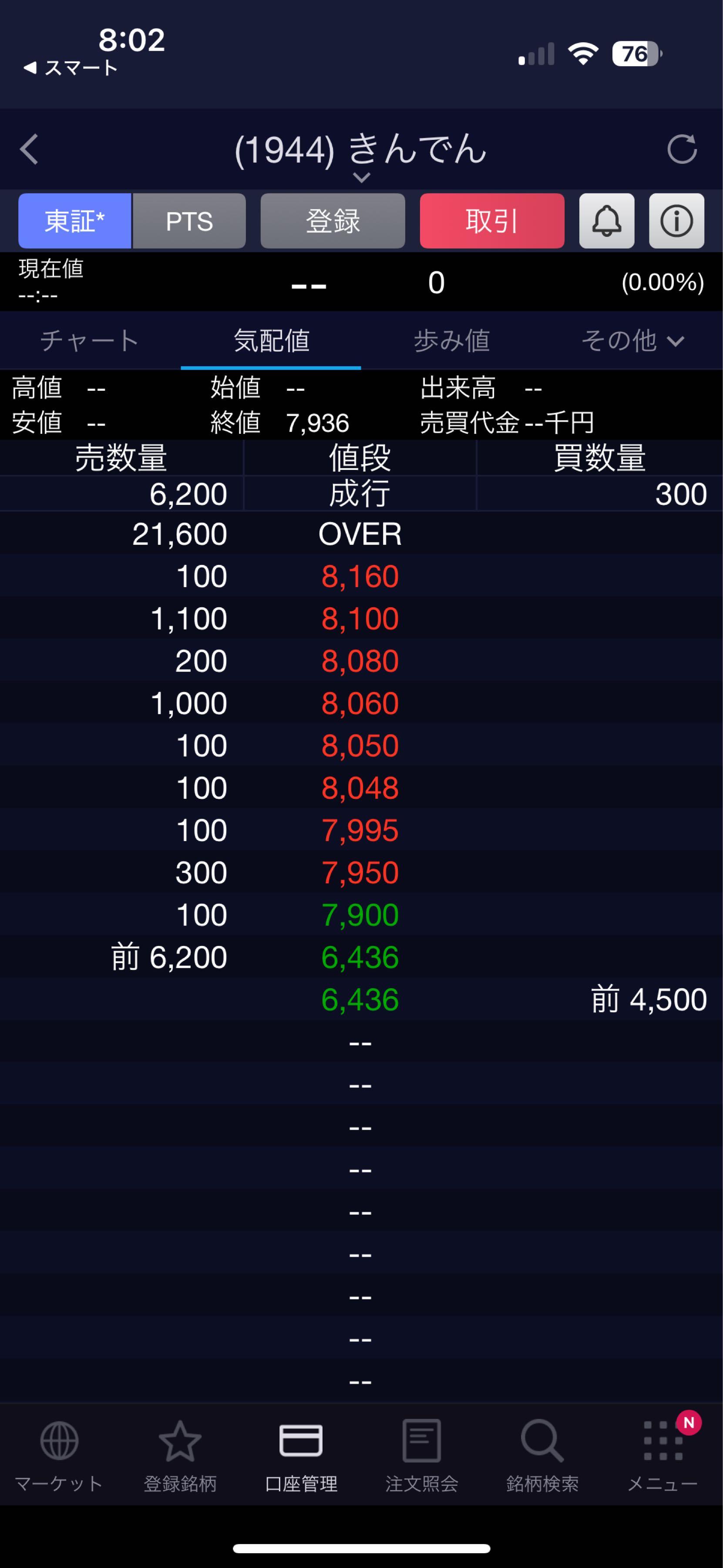Switch to the 歩み値 tab
Image resolution: width=723 pixels, height=1568 pixels.
(452, 340)
